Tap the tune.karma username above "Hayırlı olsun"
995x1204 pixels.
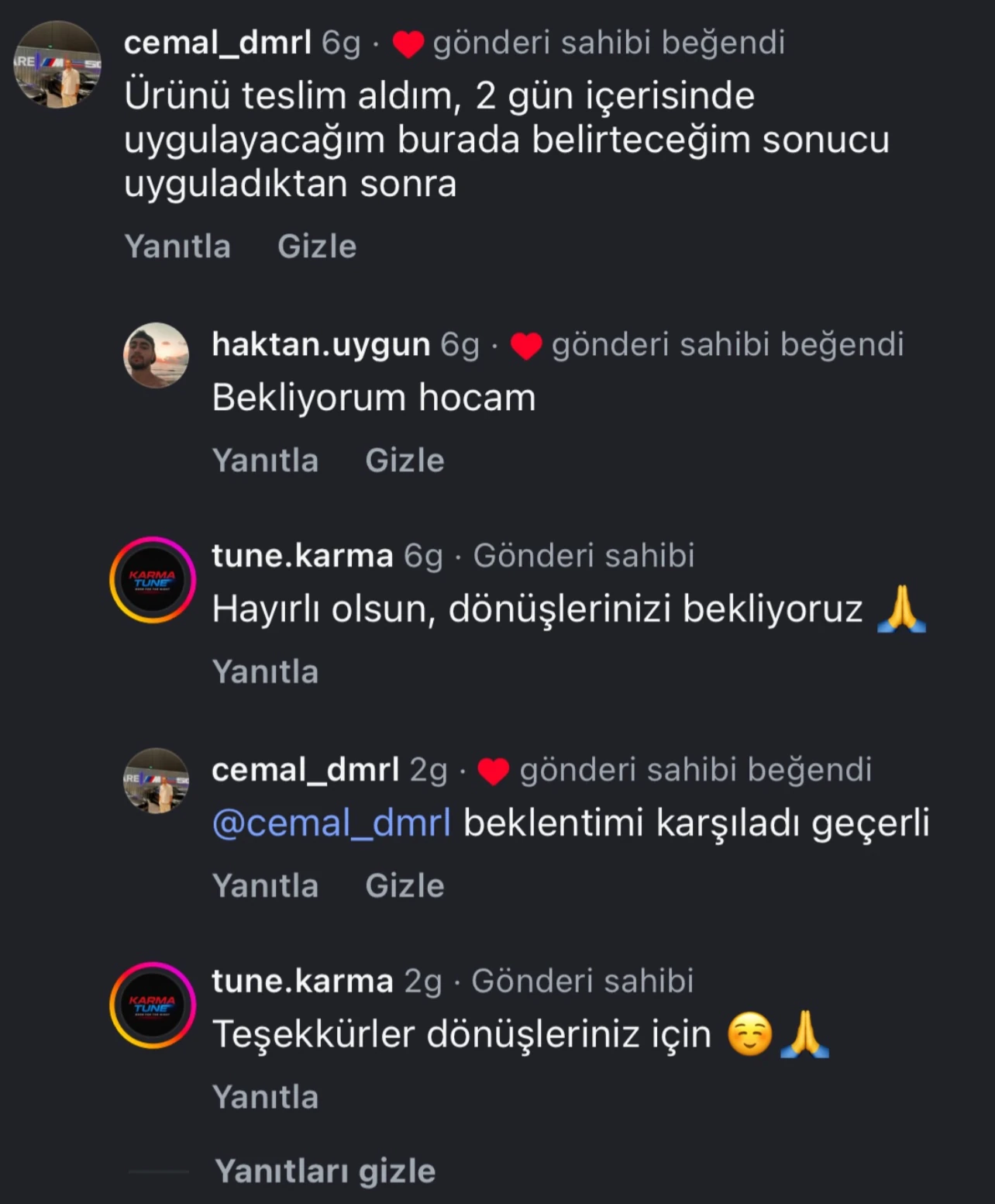(302, 556)
